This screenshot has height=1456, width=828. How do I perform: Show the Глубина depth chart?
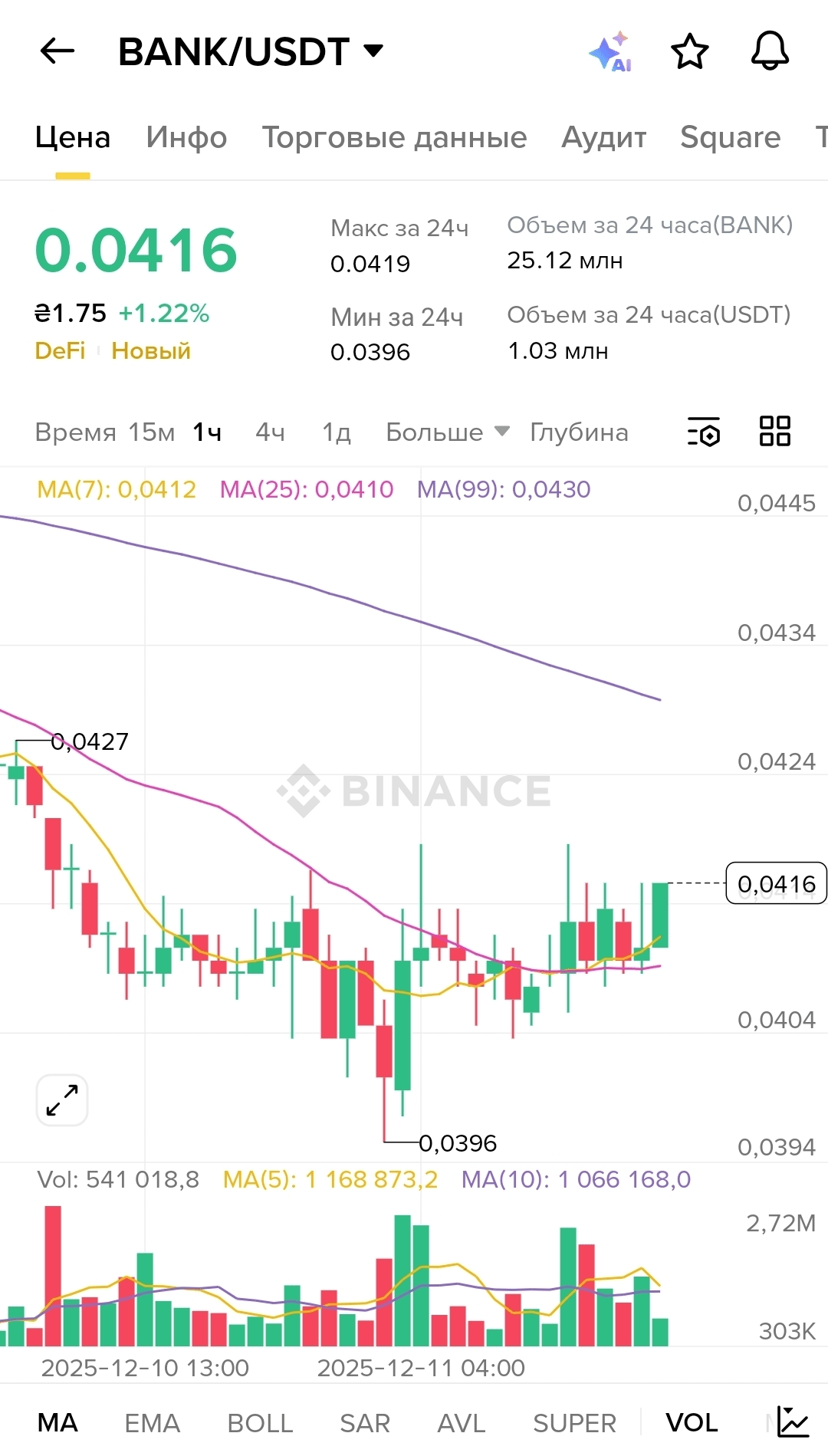579,432
